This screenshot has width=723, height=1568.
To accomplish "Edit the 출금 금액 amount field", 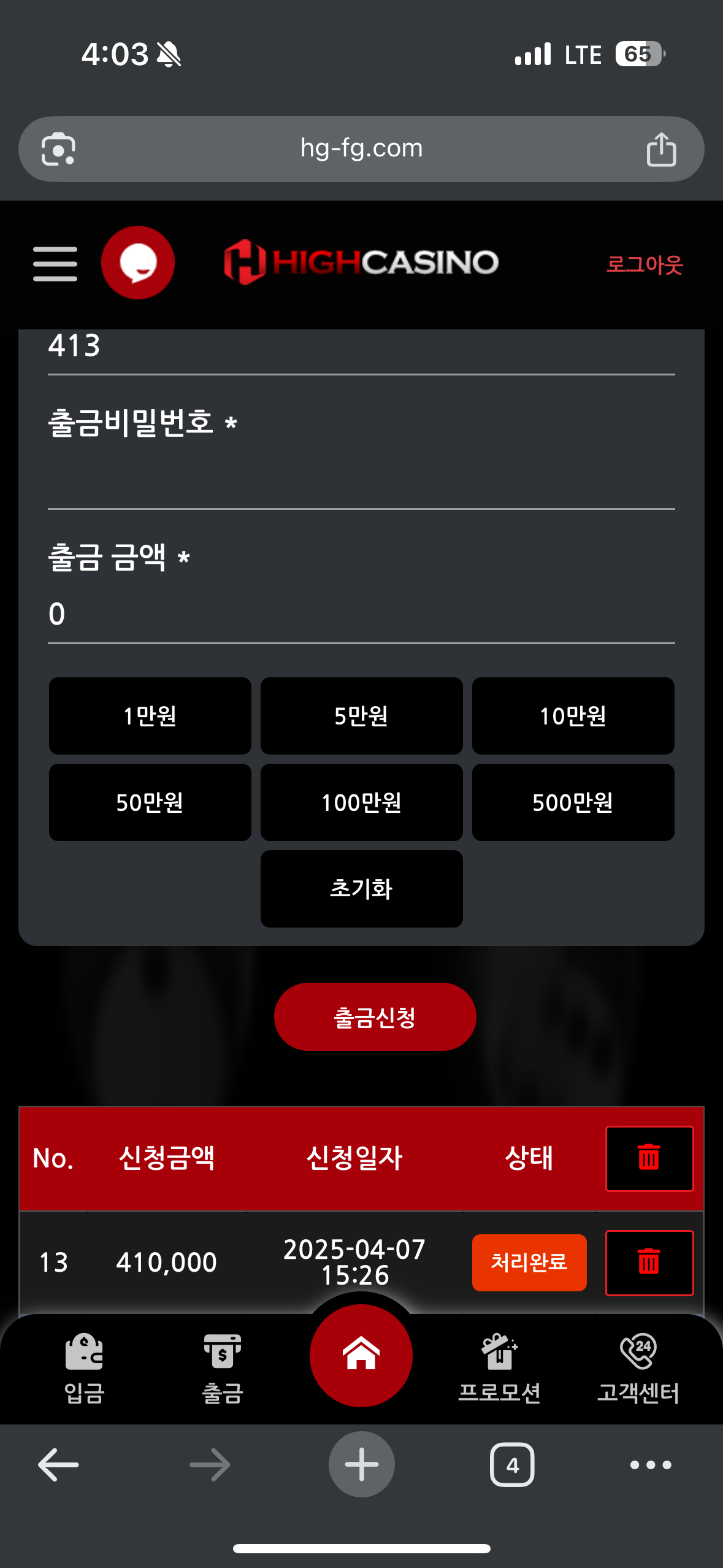I will (x=361, y=615).
